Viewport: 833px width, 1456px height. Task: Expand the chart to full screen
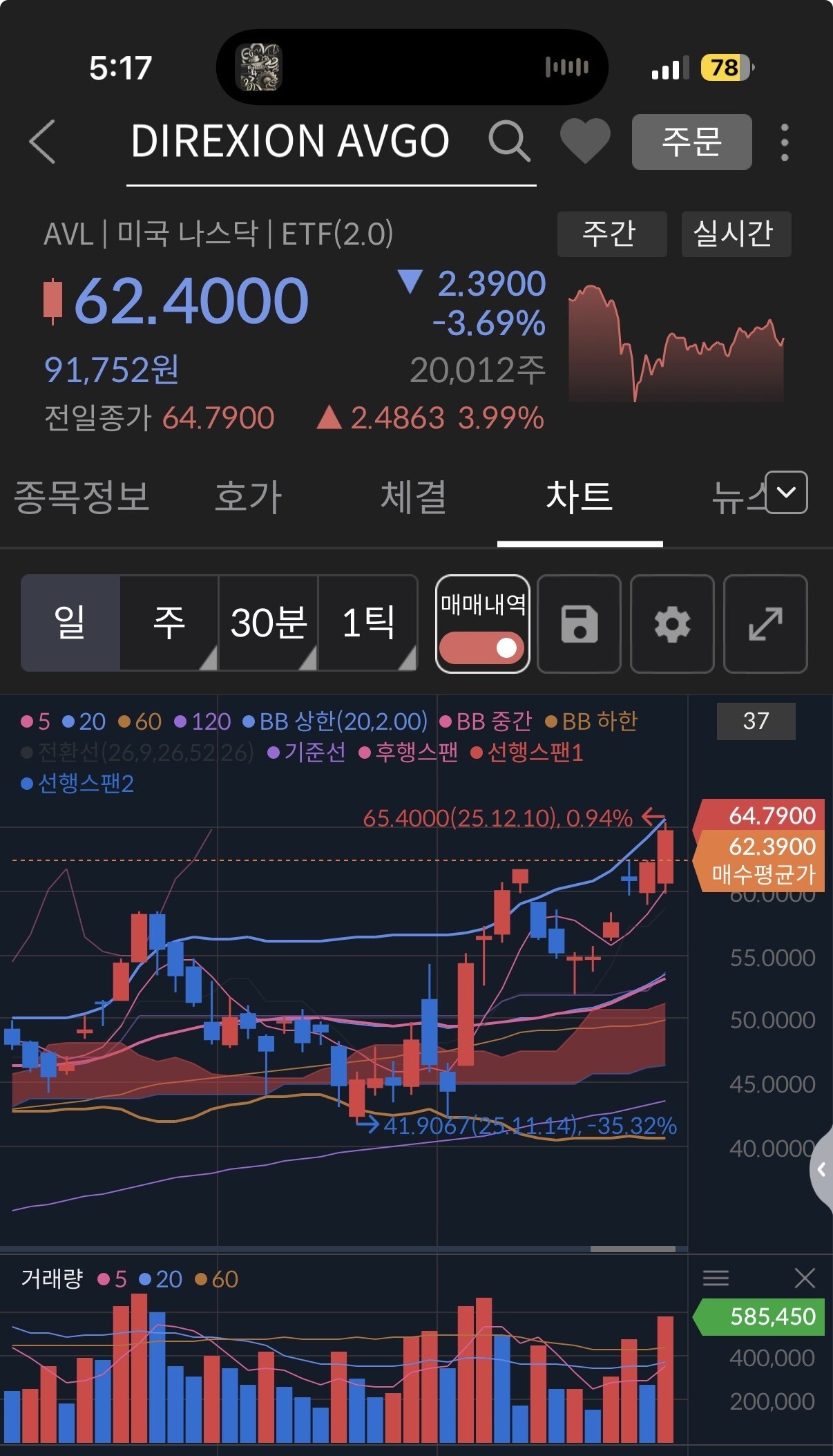(x=765, y=623)
